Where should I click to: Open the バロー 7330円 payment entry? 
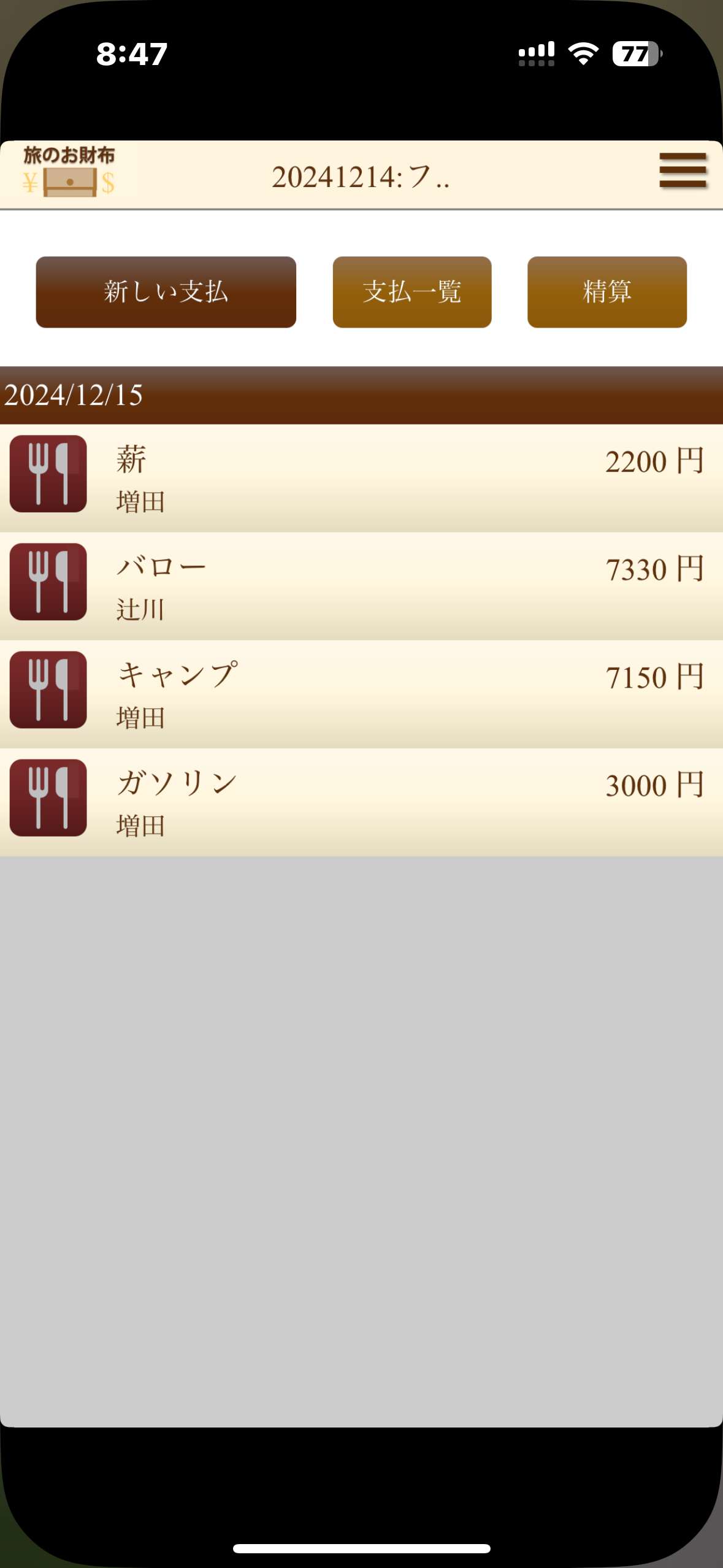coord(361,586)
